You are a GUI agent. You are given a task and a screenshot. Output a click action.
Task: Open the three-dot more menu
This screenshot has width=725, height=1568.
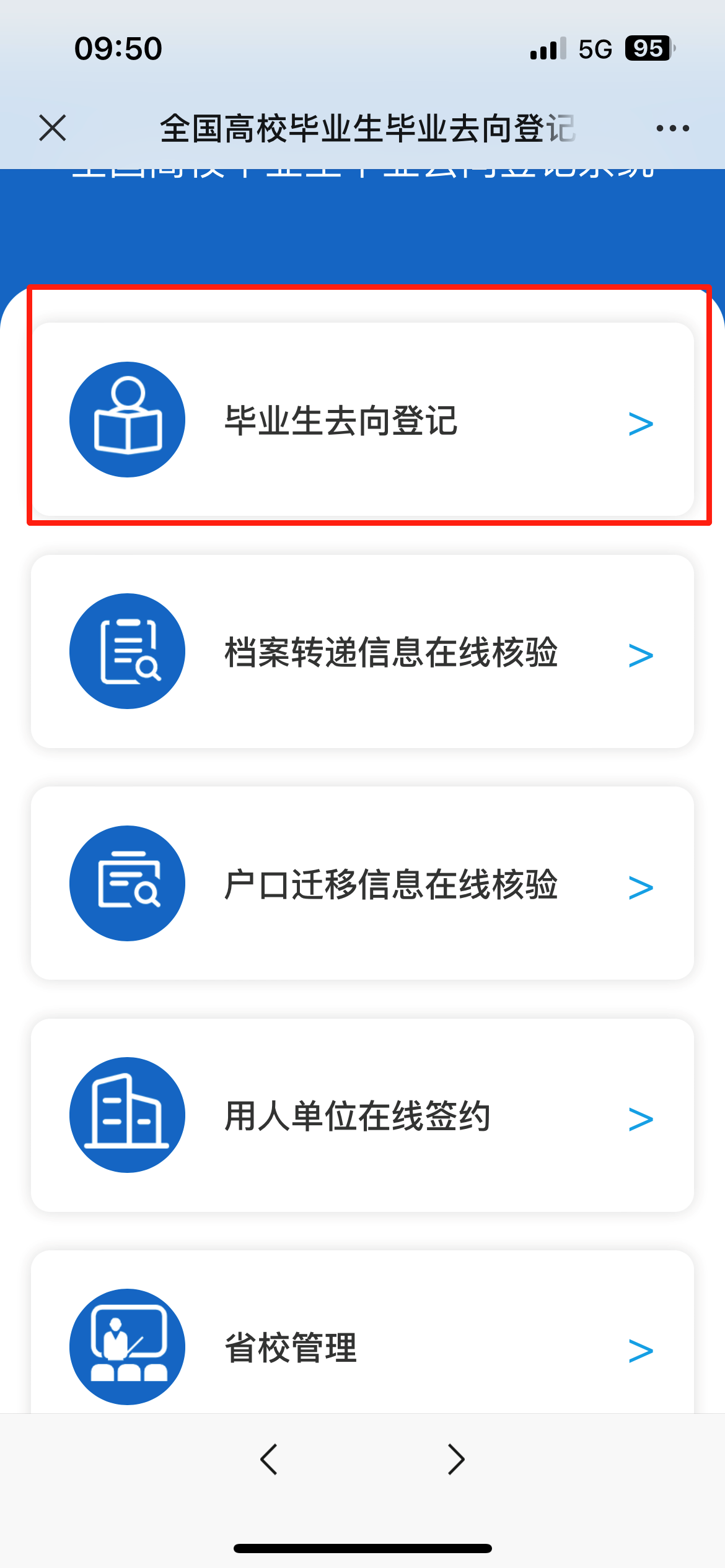click(672, 128)
